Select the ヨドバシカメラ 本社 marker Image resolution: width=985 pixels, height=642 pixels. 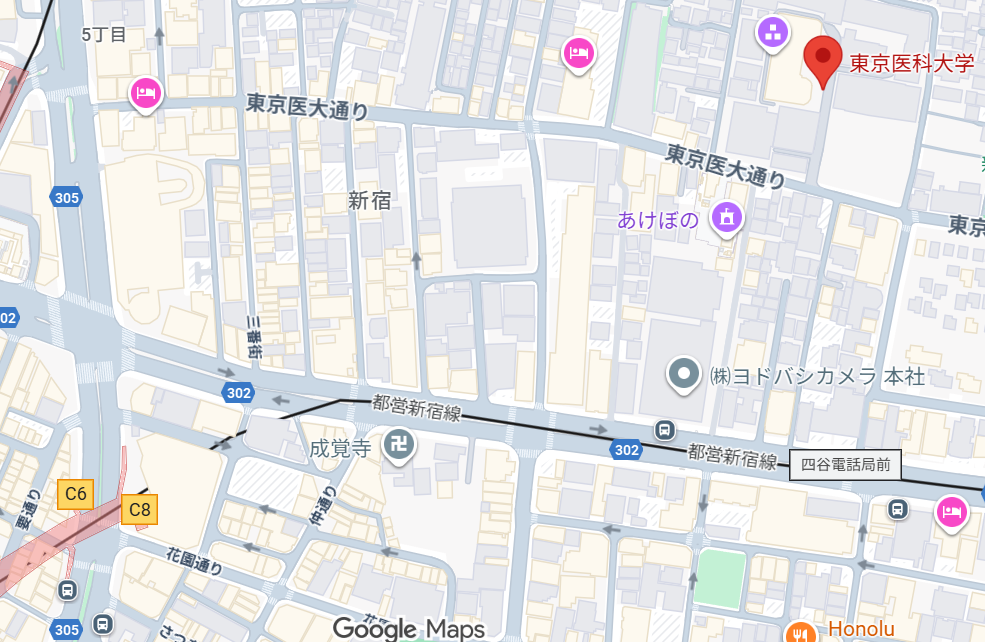point(684,375)
